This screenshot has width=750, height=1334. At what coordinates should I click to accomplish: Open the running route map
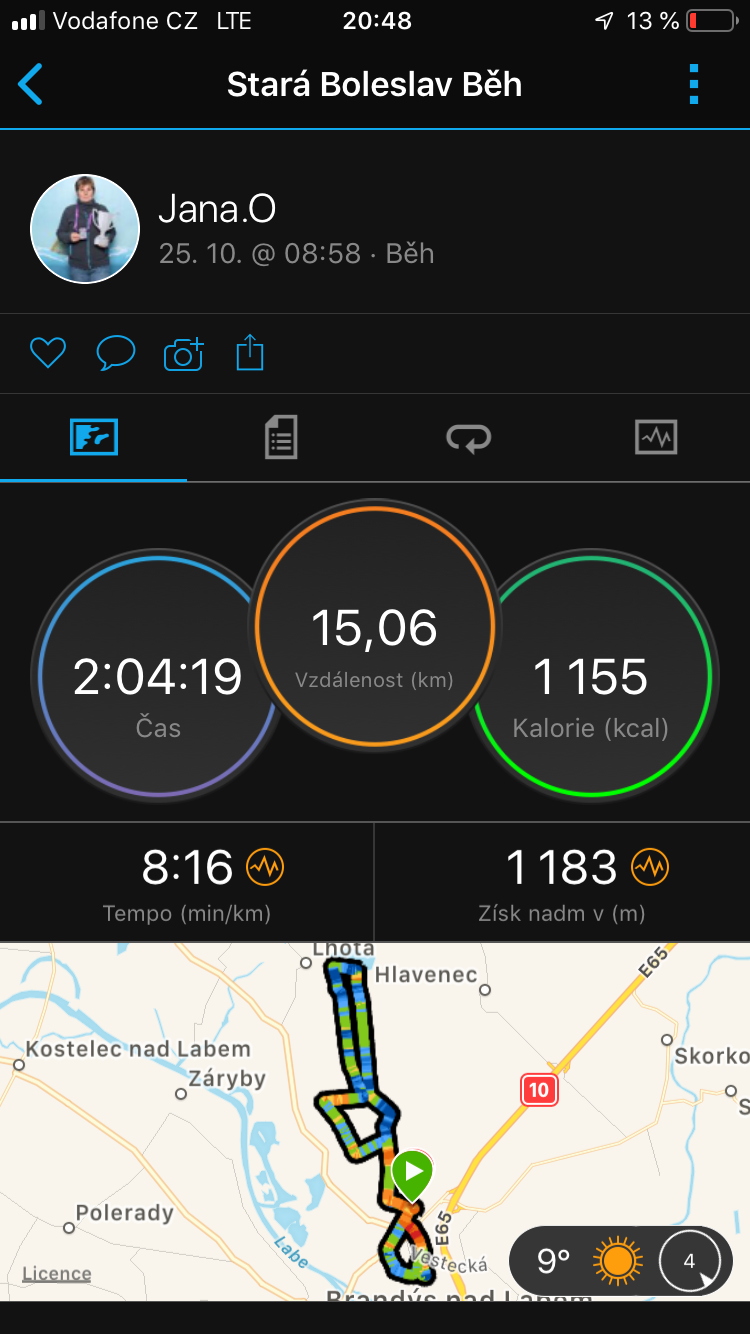pos(375,1121)
